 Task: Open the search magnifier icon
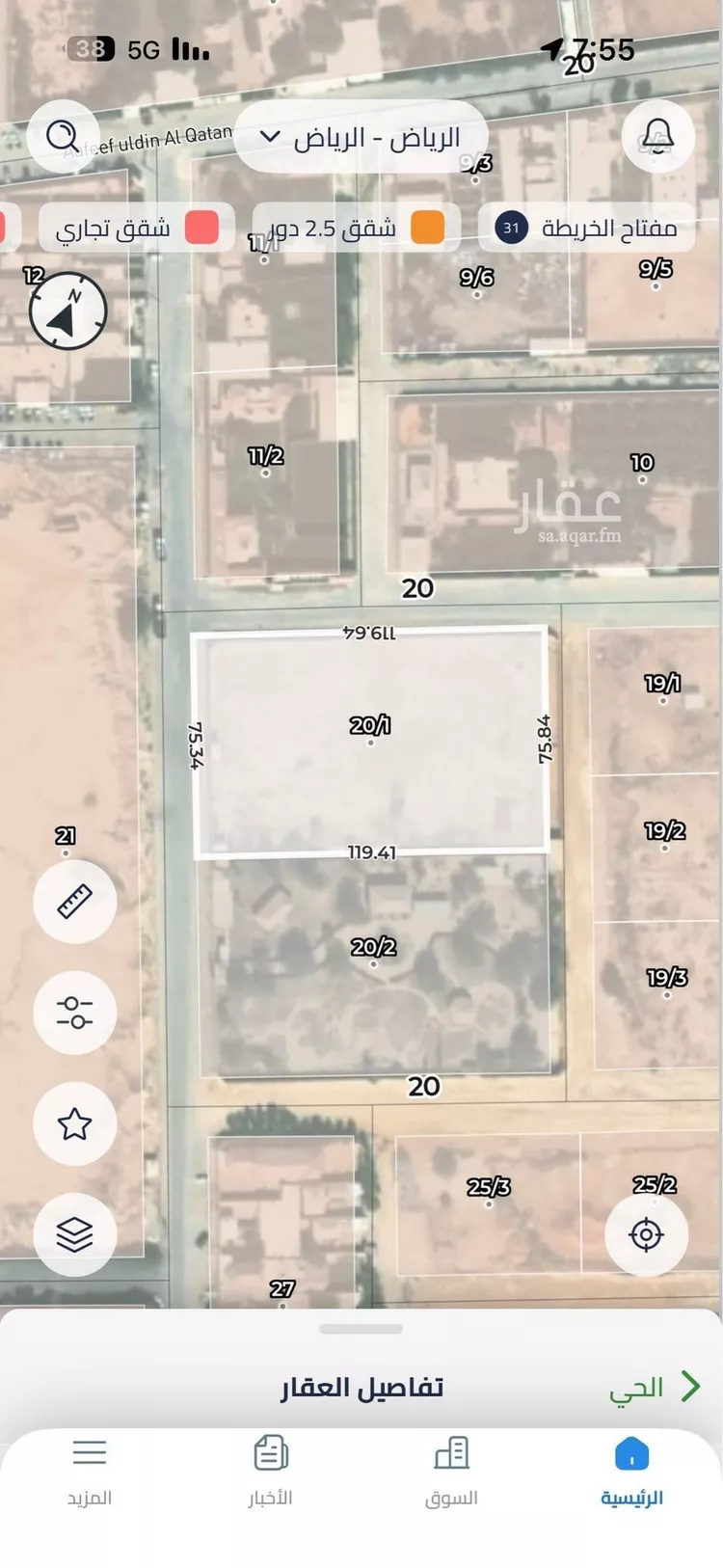[64, 136]
